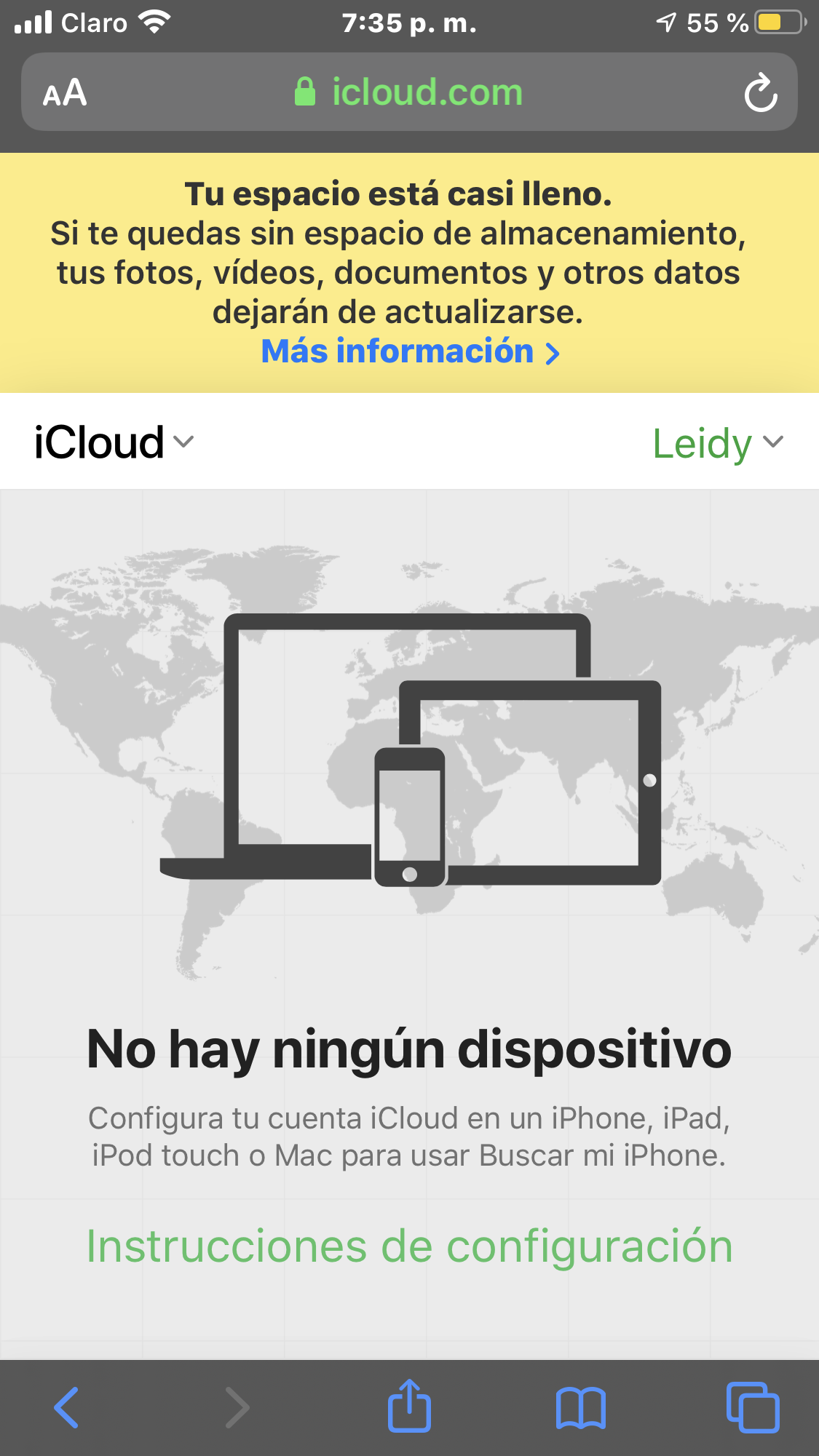Open Safari bookmarks
This screenshot has height=1456, width=819.
[580, 1407]
